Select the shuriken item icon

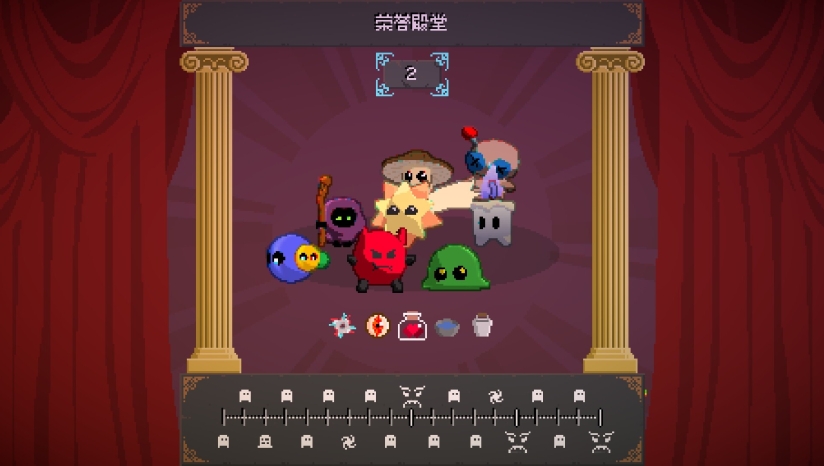coord(342,325)
